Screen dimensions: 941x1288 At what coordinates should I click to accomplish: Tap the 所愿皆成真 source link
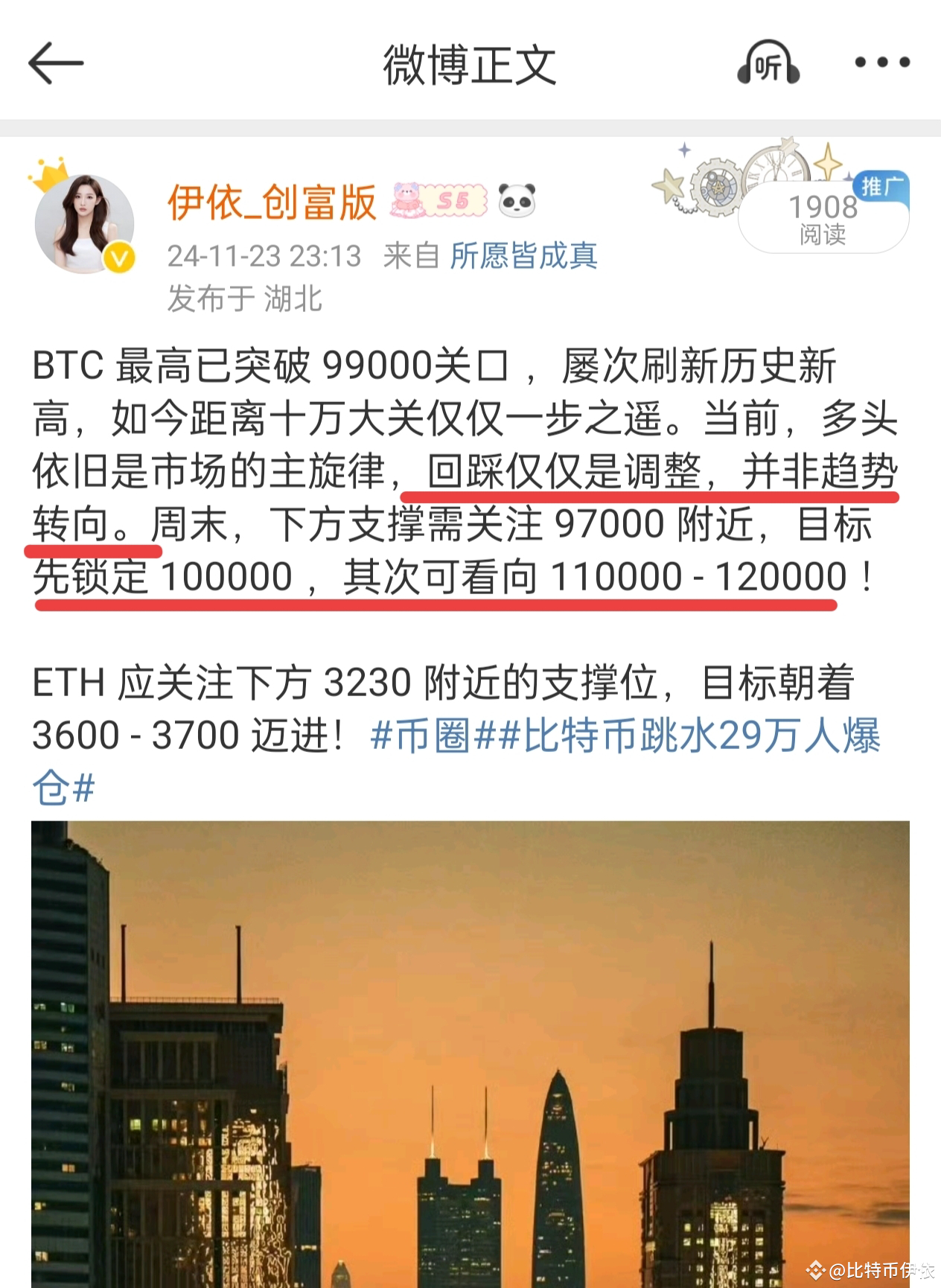(523, 256)
